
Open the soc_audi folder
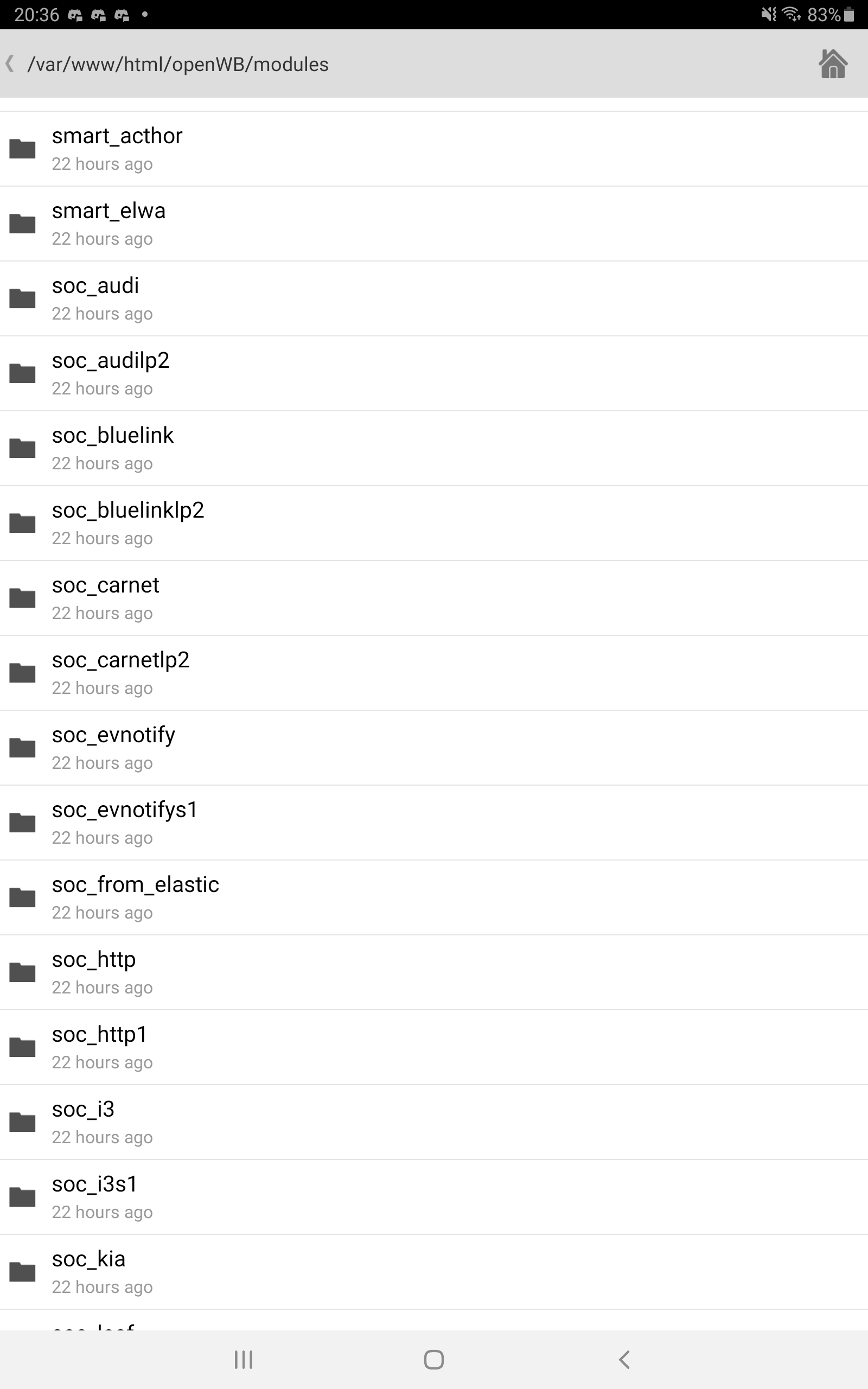coord(96,298)
